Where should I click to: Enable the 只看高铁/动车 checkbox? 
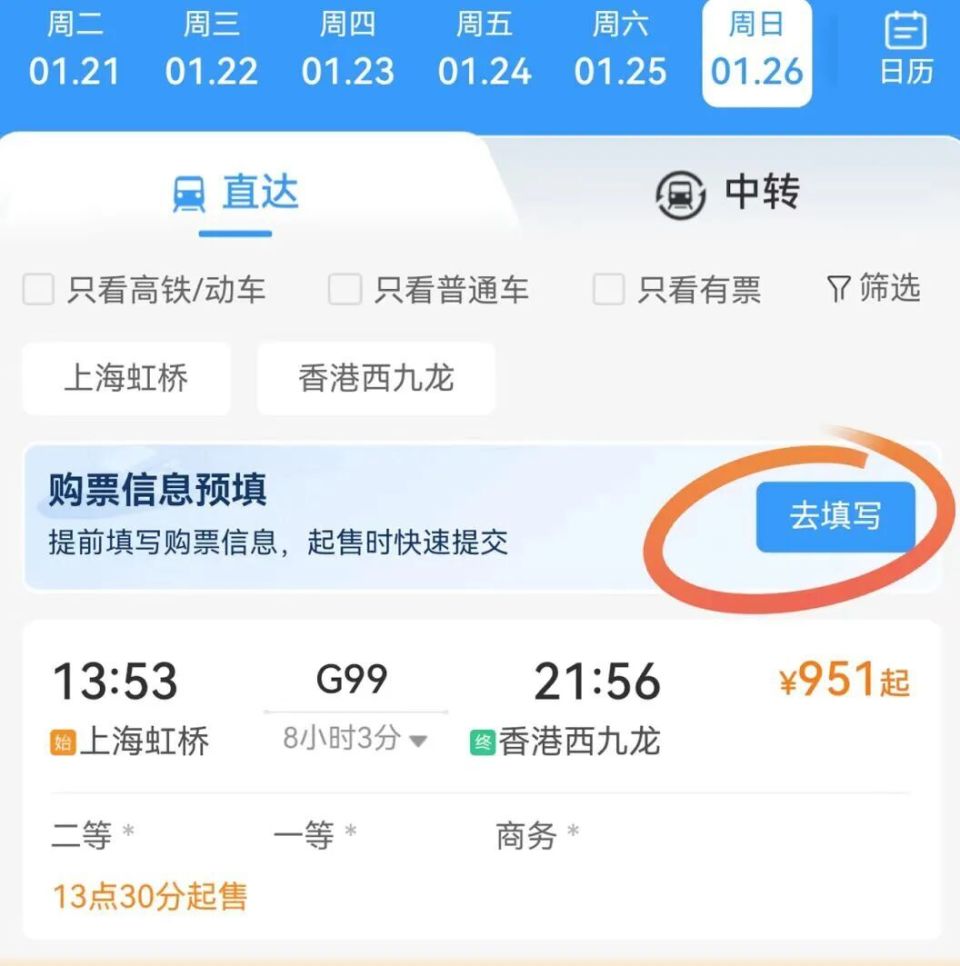(x=38, y=290)
